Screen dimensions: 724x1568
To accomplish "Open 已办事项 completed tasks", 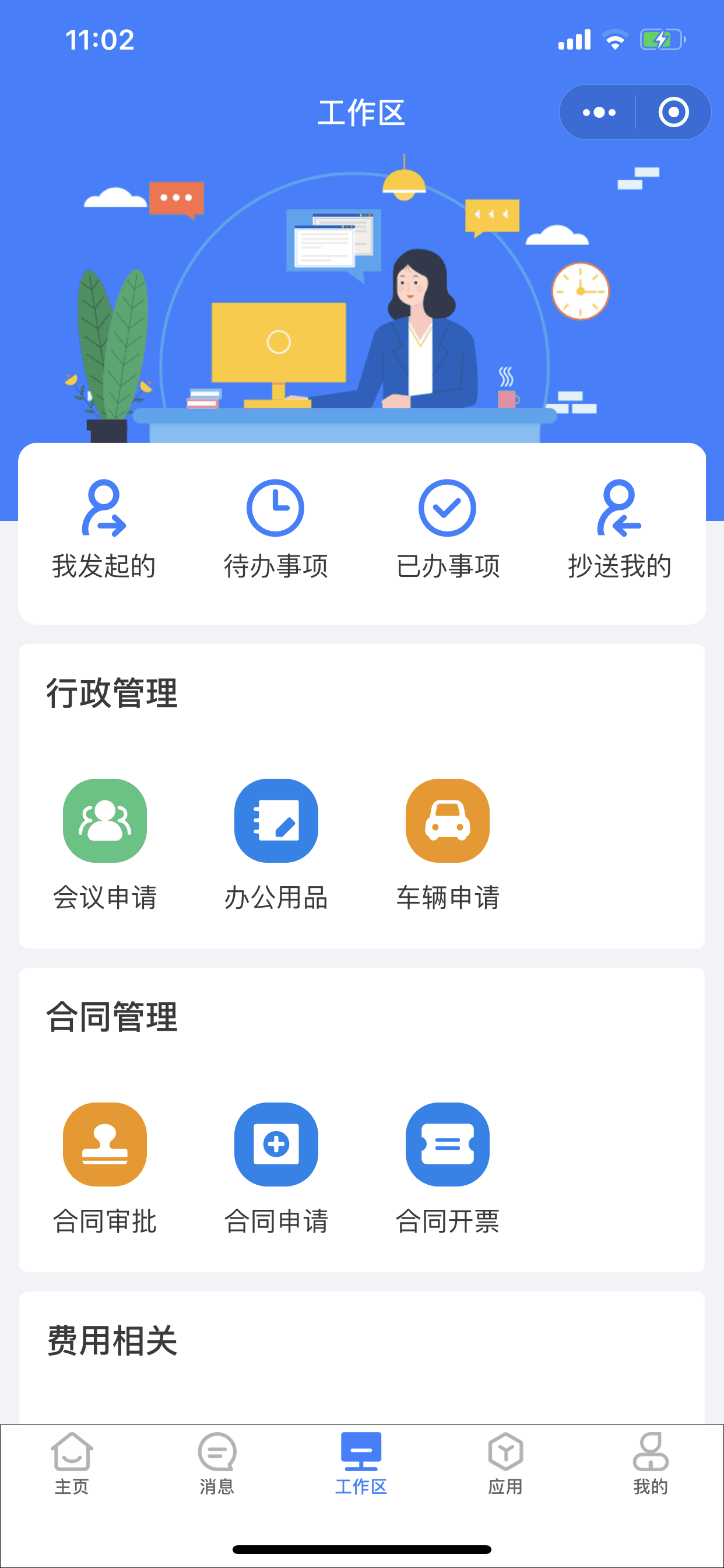I will click(447, 527).
